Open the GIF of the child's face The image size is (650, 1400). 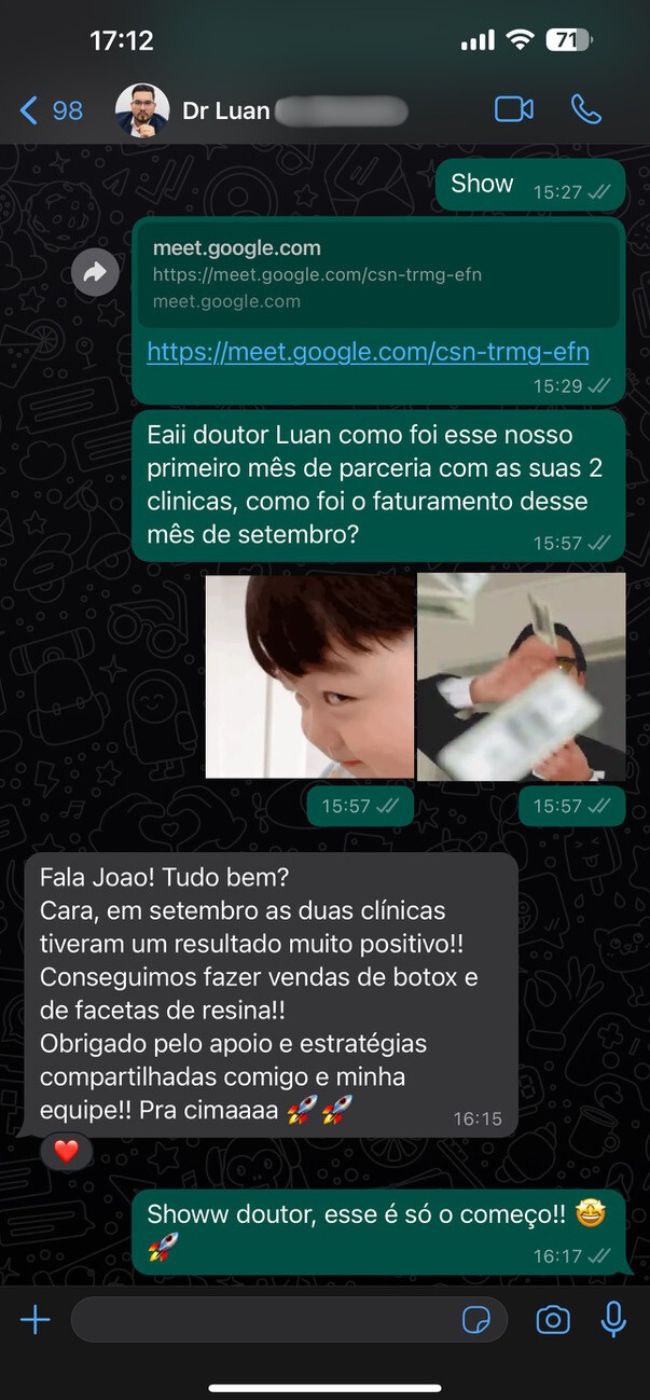[309, 676]
